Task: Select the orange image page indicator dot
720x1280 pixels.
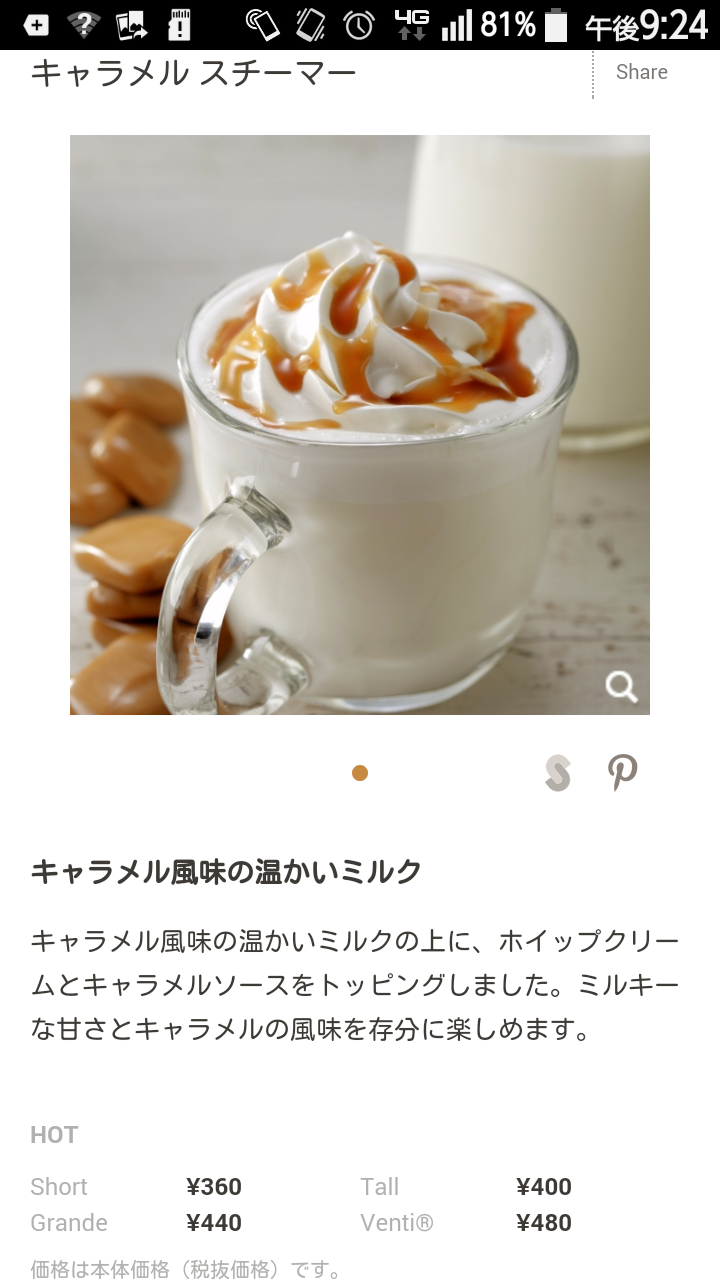Action: pyautogui.click(x=360, y=773)
